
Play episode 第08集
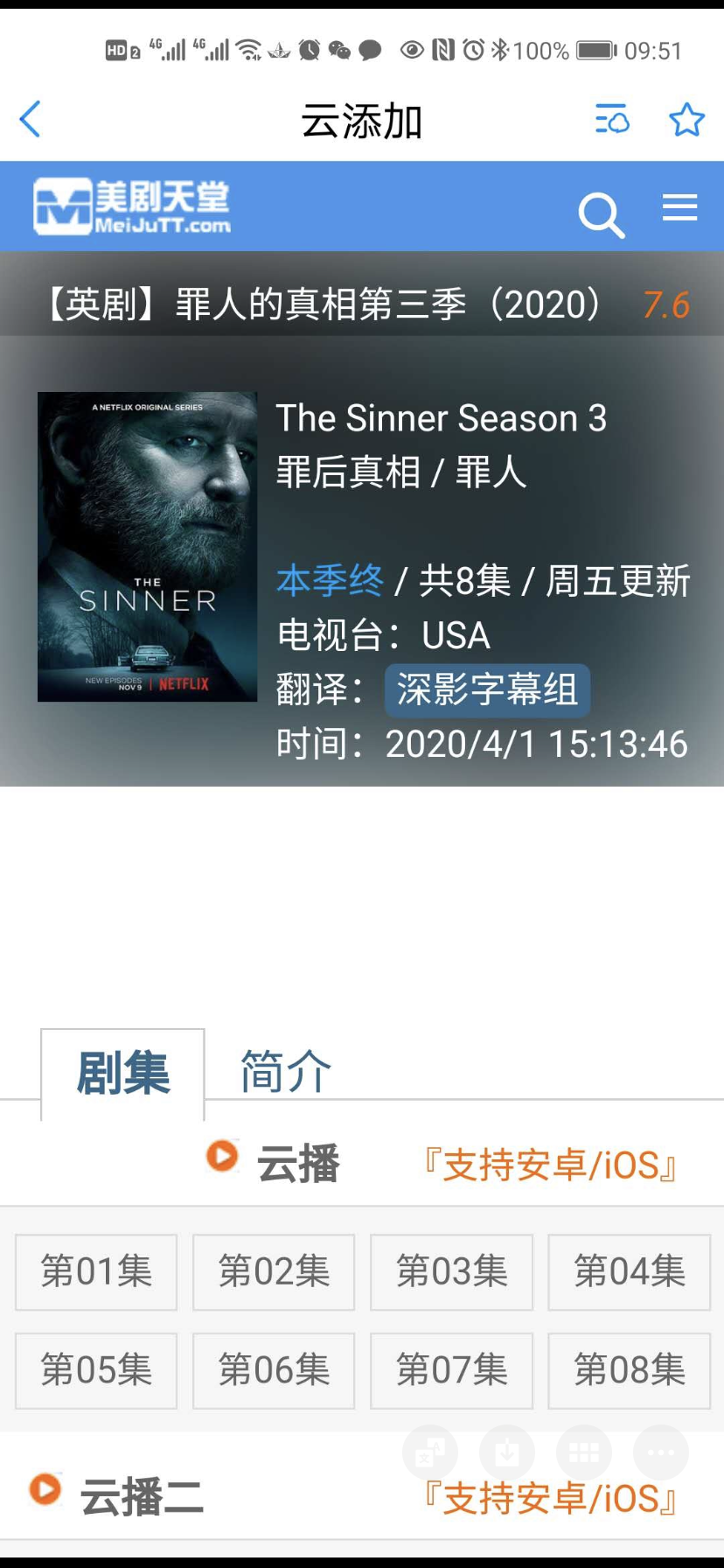click(x=629, y=1370)
